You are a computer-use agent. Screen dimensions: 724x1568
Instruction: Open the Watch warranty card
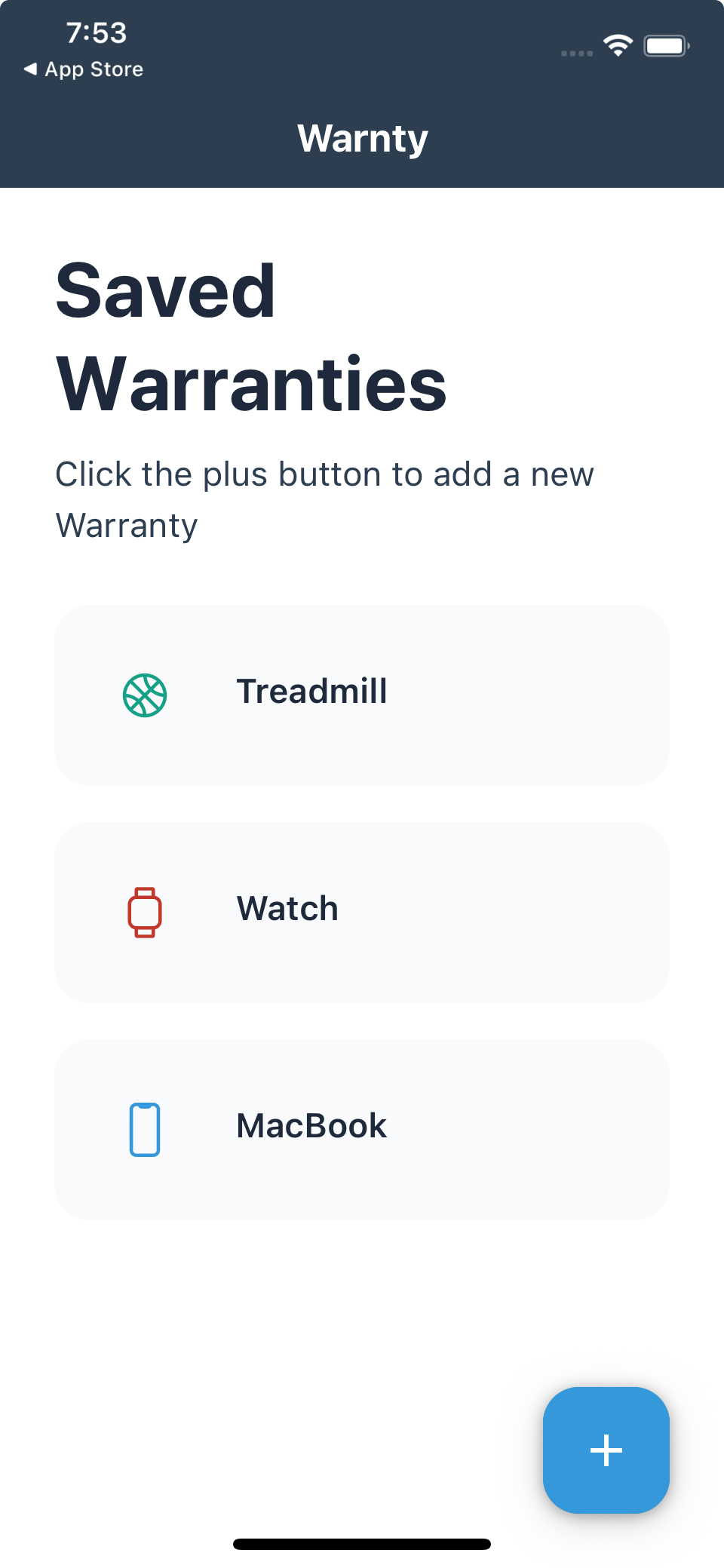[x=362, y=911]
